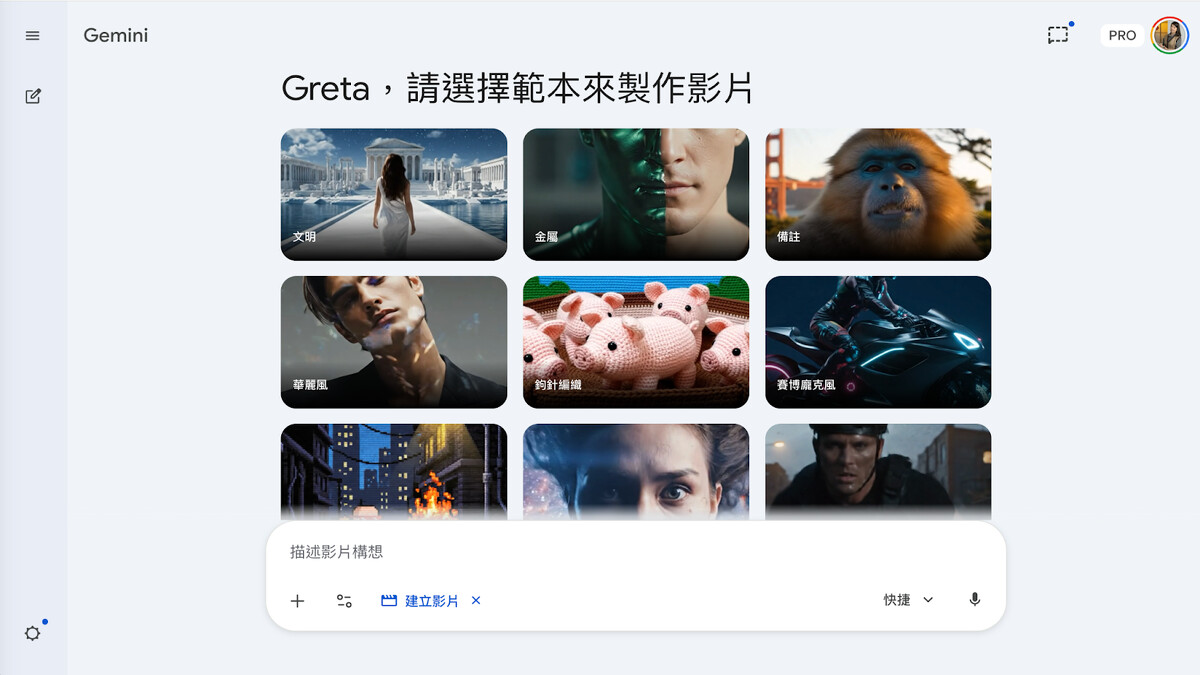The height and width of the screenshot is (675, 1200).
Task: Select the 文明 video template
Action: point(393,194)
